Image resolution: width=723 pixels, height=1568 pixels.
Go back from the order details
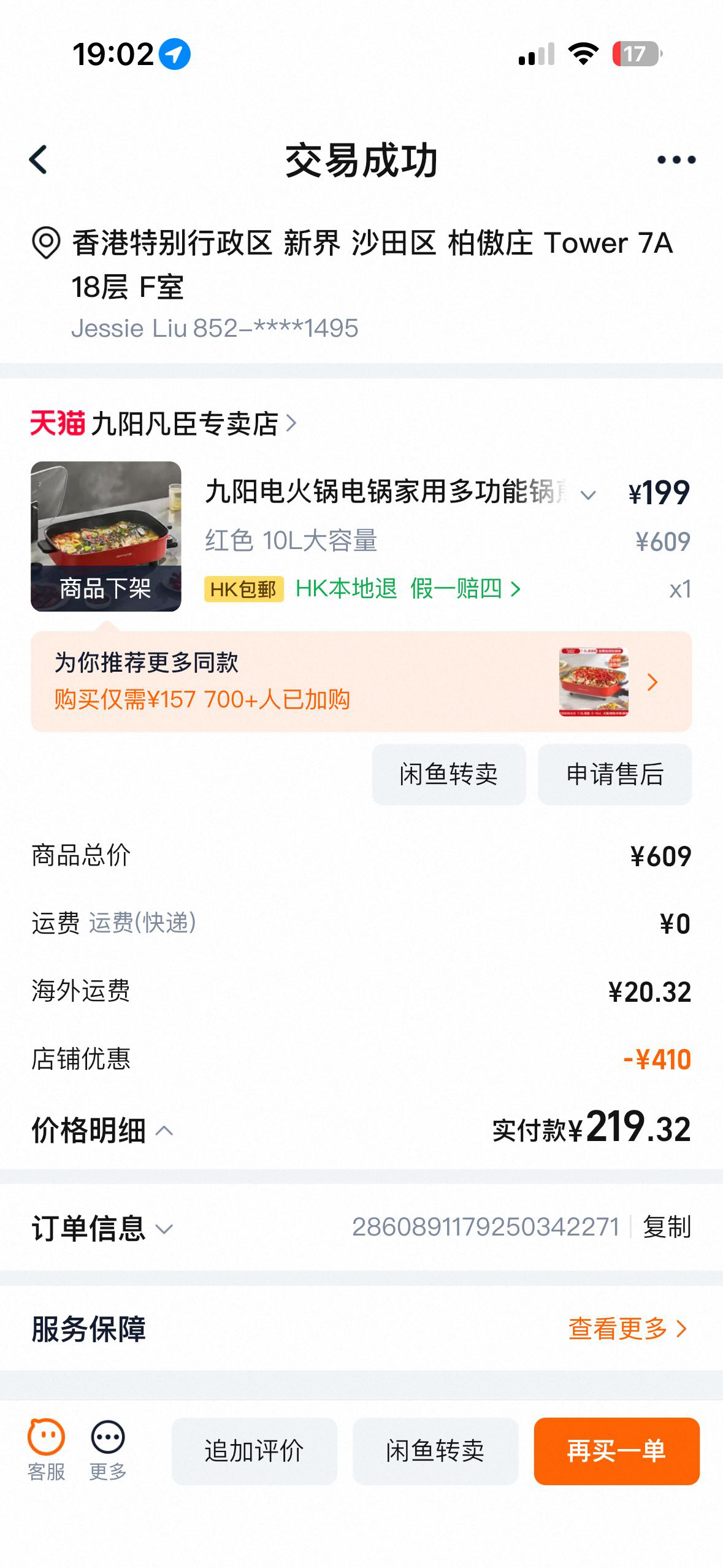39,160
